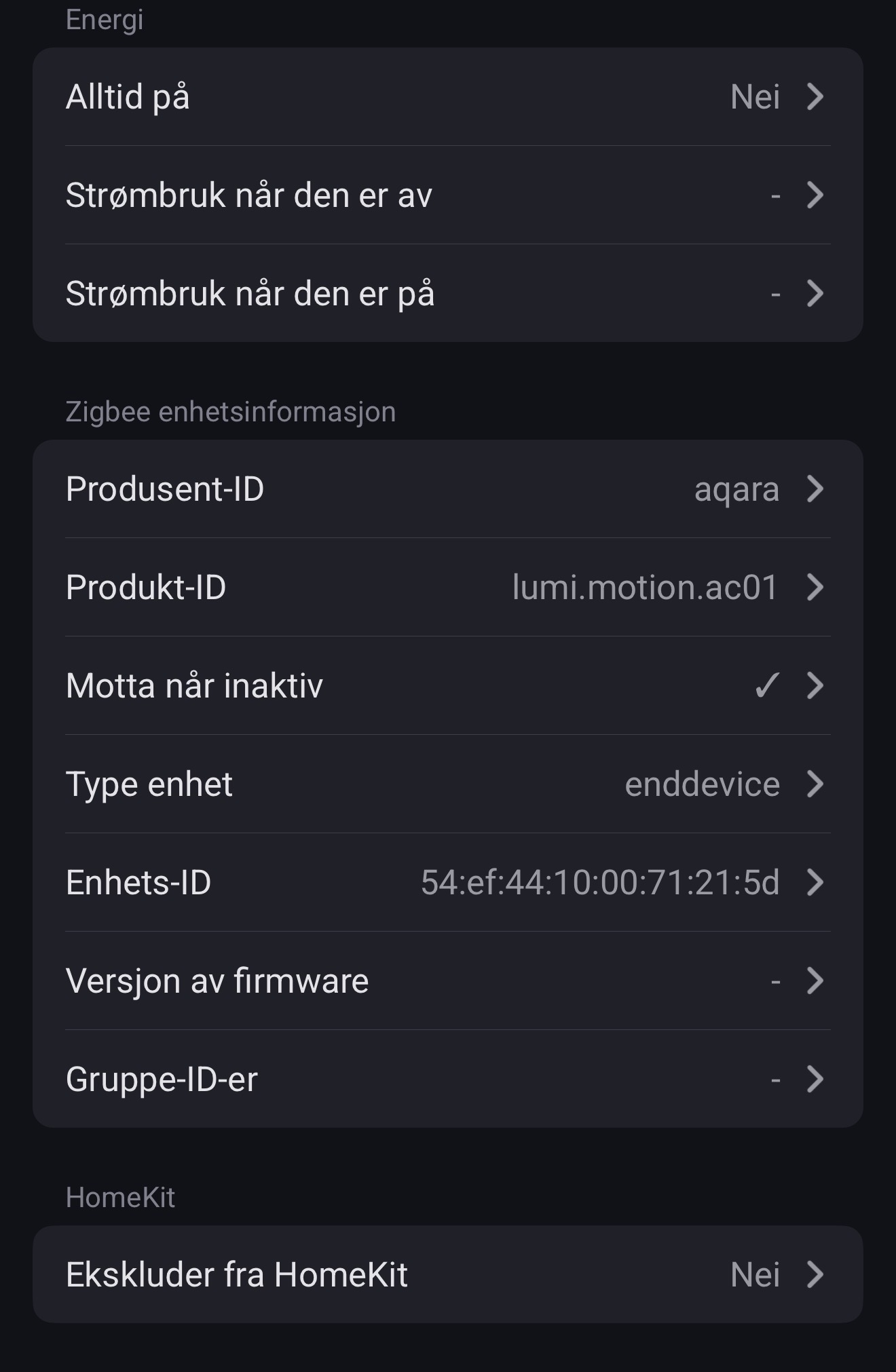Open the Gruppe-ID-er row
896x1372 pixels.
(447, 1080)
